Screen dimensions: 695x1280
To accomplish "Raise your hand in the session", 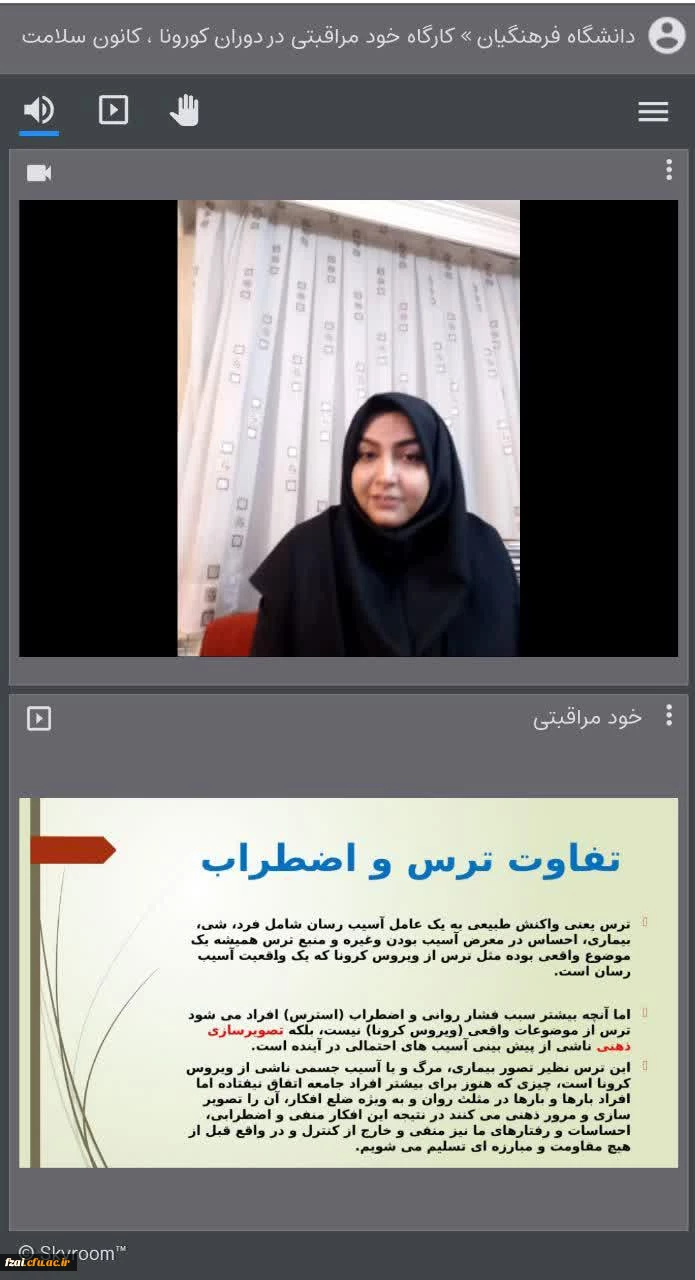I will click(184, 110).
